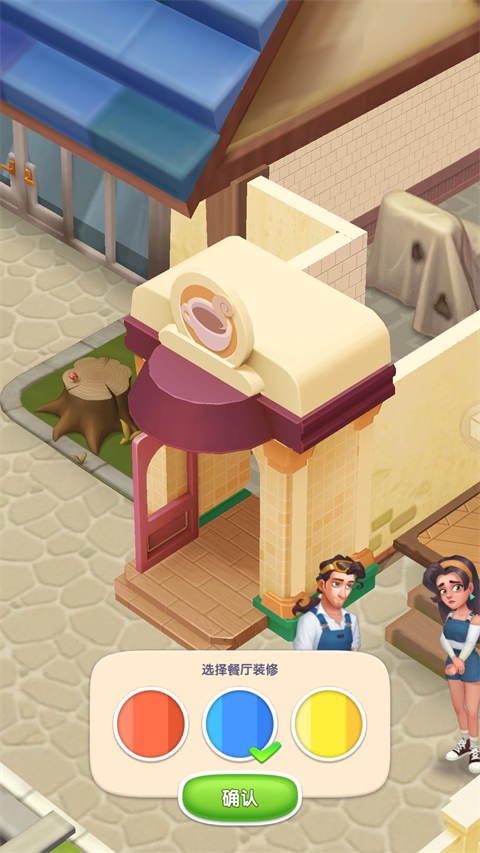
Task: Confirm the selection with the green 确认 button
Action: [x=239, y=798]
